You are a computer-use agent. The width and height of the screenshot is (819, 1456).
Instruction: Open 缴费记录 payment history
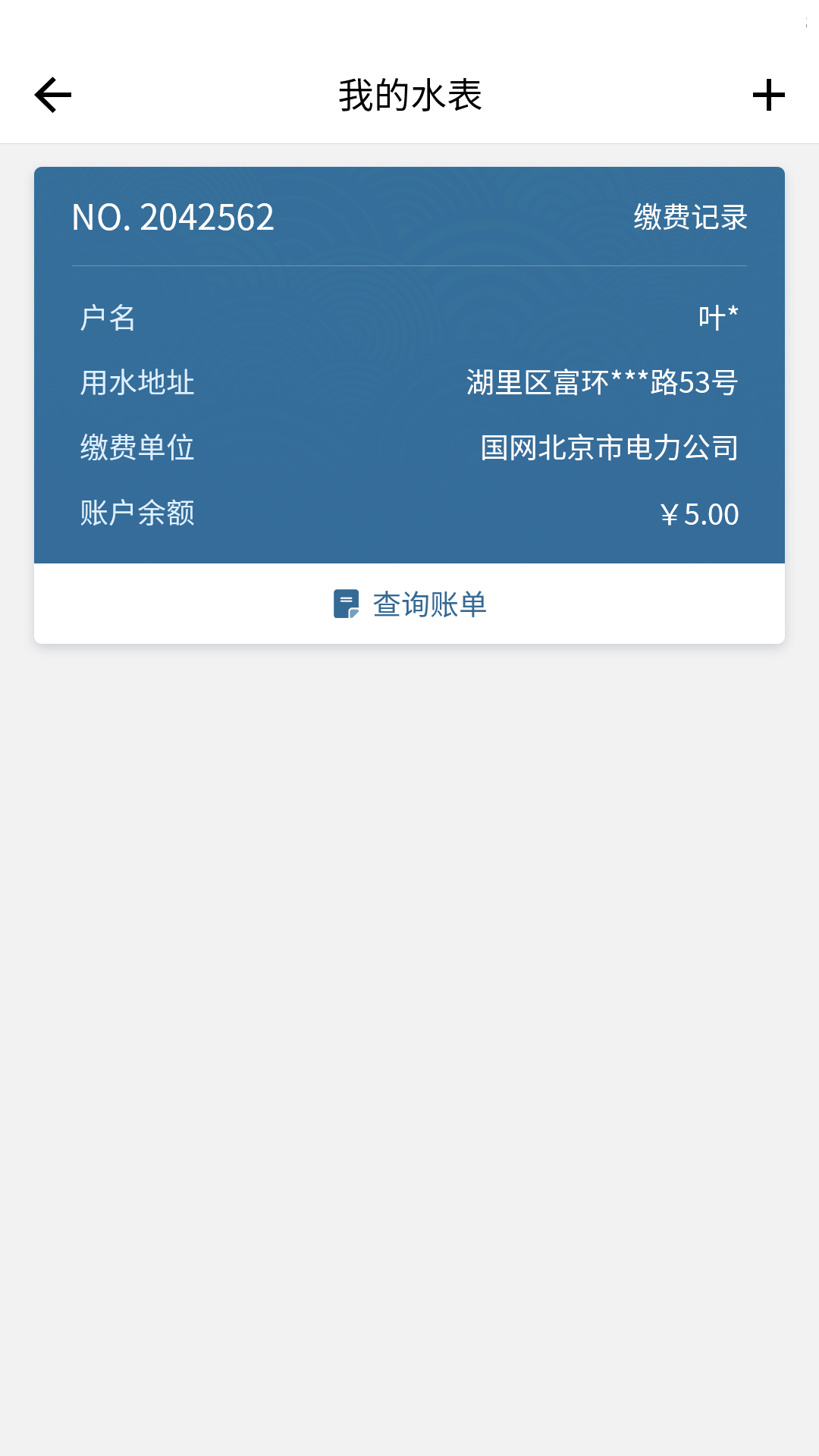click(692, 217)
